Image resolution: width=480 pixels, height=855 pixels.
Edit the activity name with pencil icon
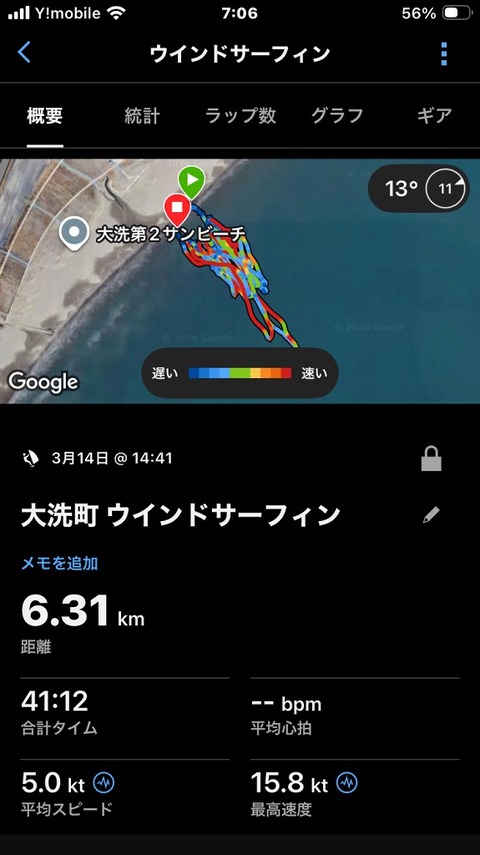(431, 515)
